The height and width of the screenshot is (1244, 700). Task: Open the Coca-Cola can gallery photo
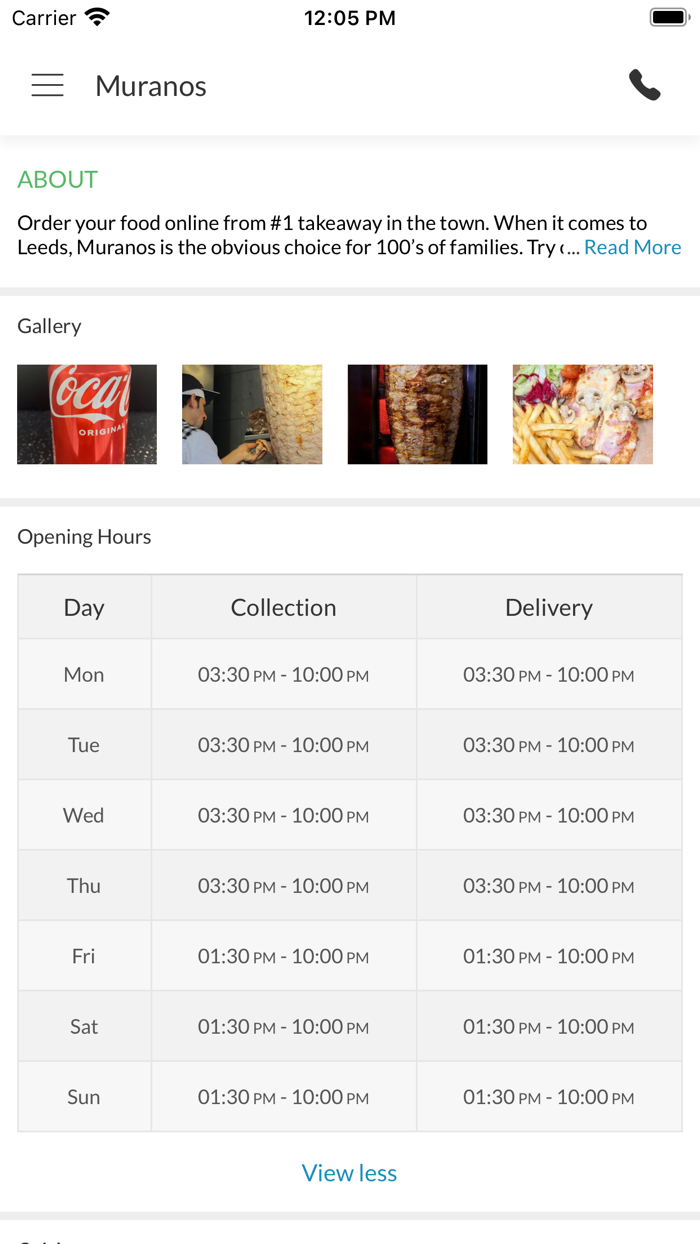(87, 414)
